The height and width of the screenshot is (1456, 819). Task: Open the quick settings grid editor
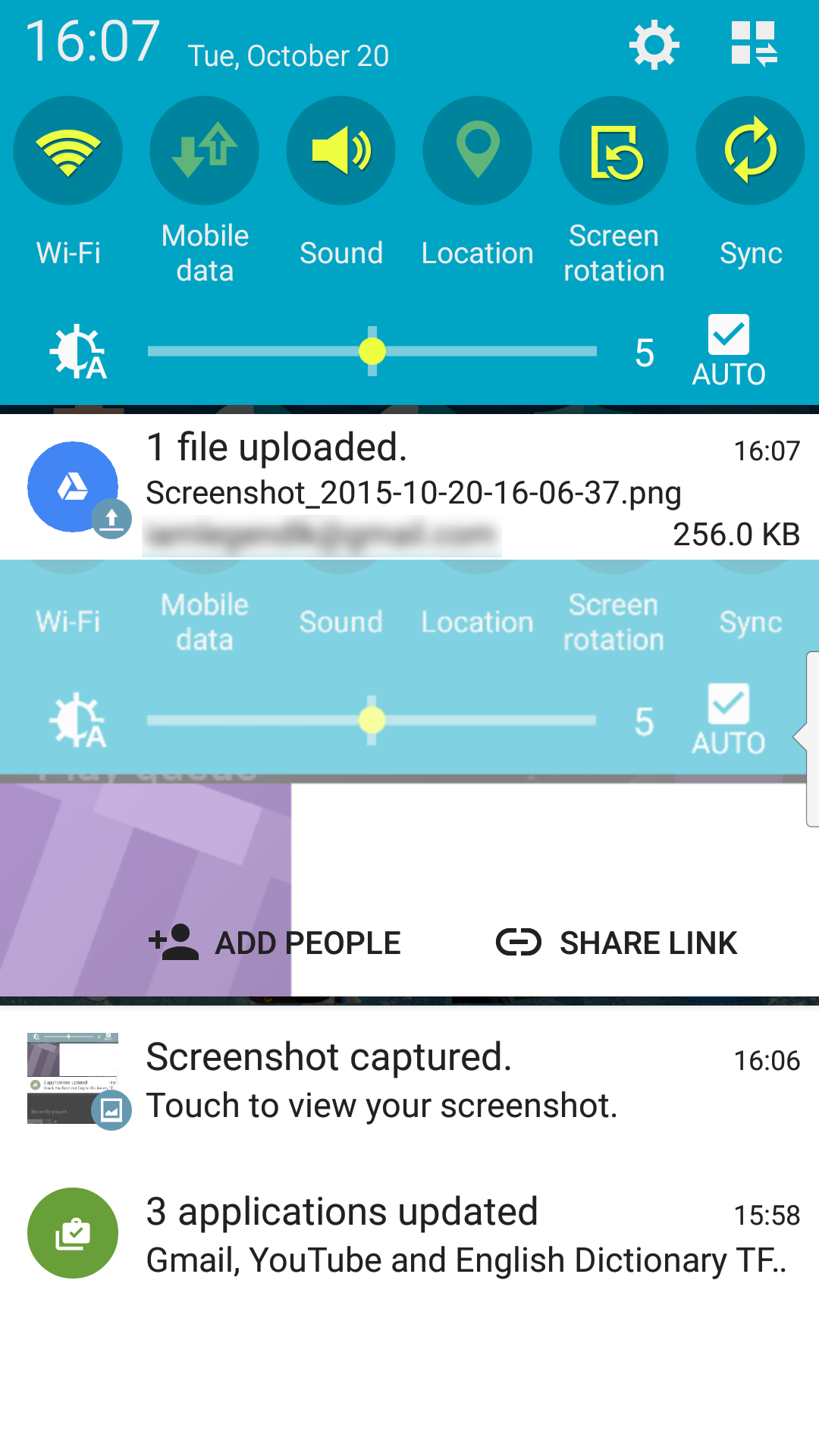click(754, 44)
